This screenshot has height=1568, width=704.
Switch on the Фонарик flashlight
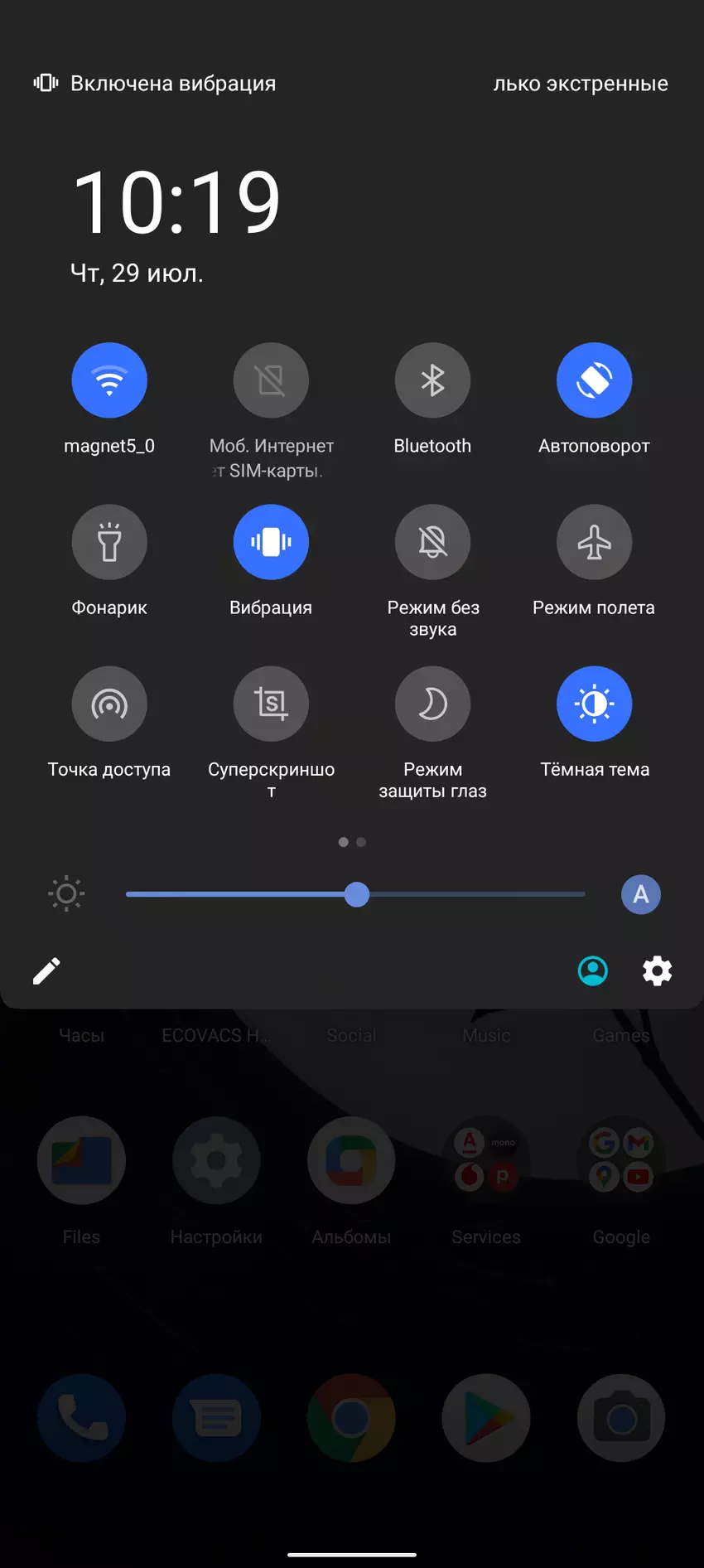point(109,542)
